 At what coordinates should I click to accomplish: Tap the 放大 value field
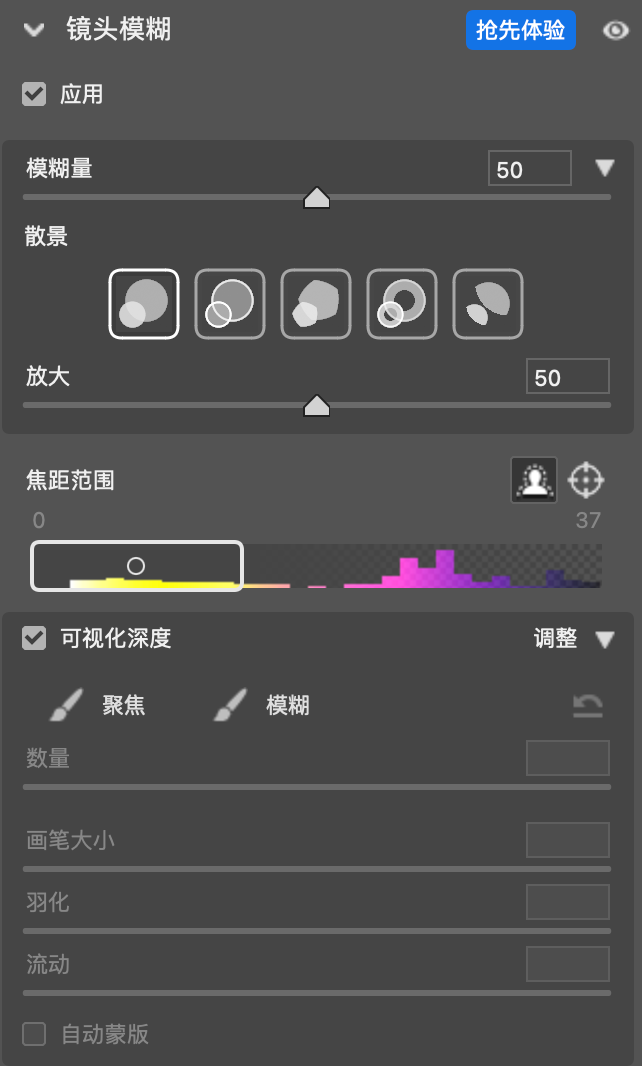click(567, 377)
